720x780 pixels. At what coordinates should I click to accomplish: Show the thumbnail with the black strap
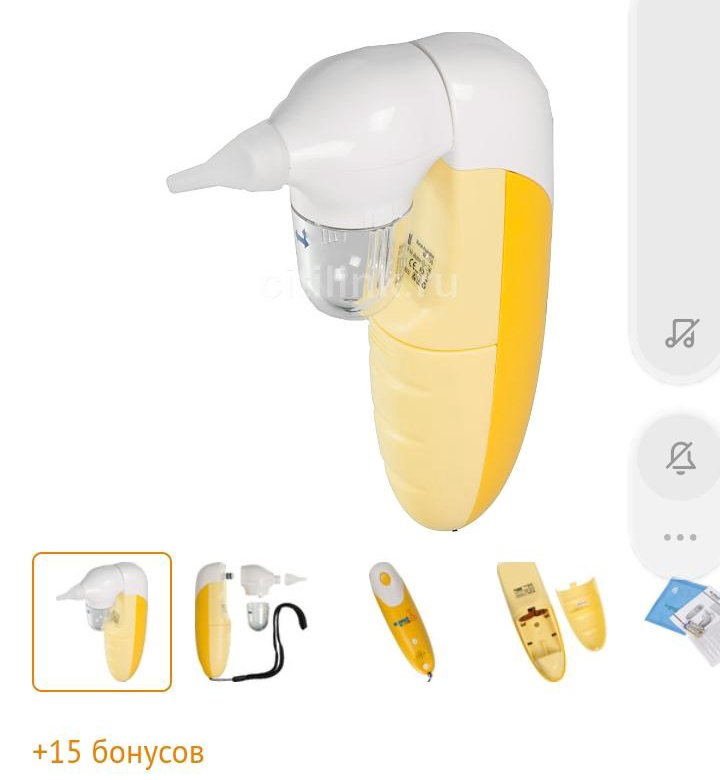coord(250,621)
